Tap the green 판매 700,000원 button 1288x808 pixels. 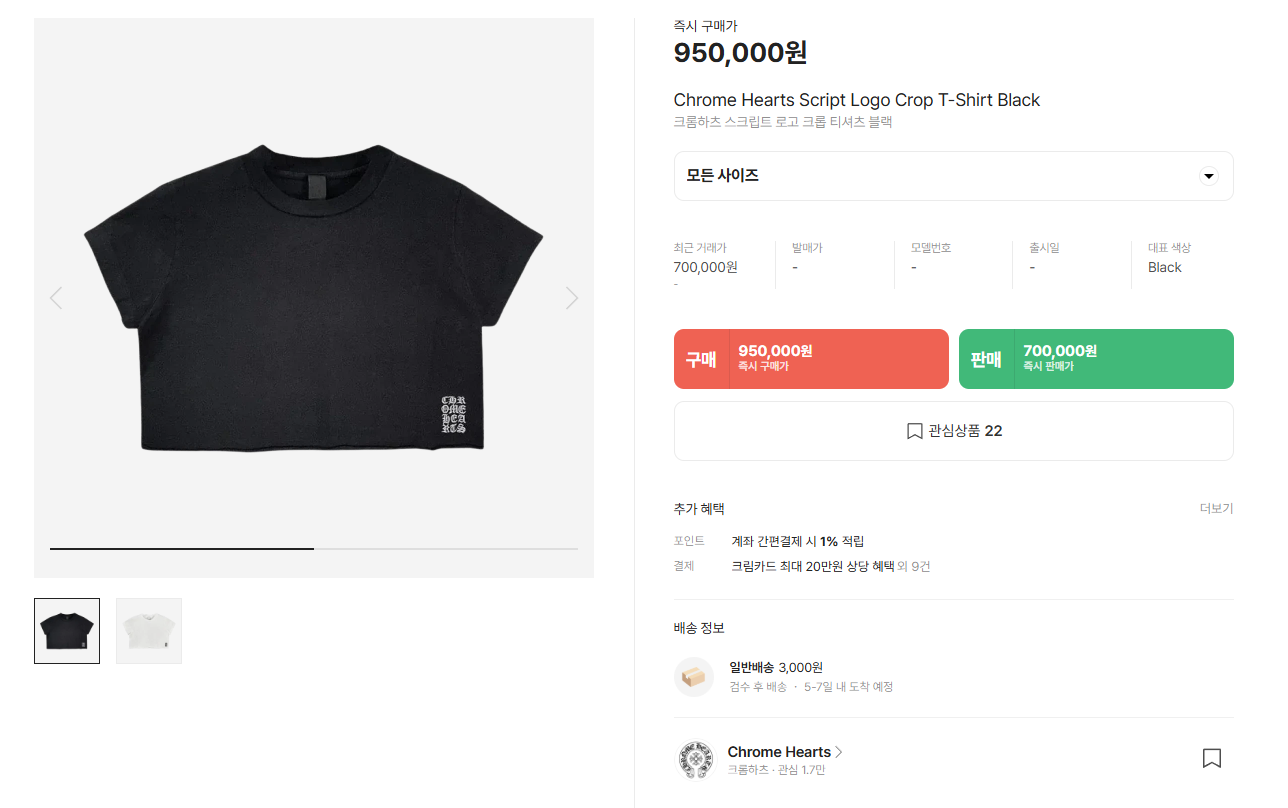point(1096,359)
